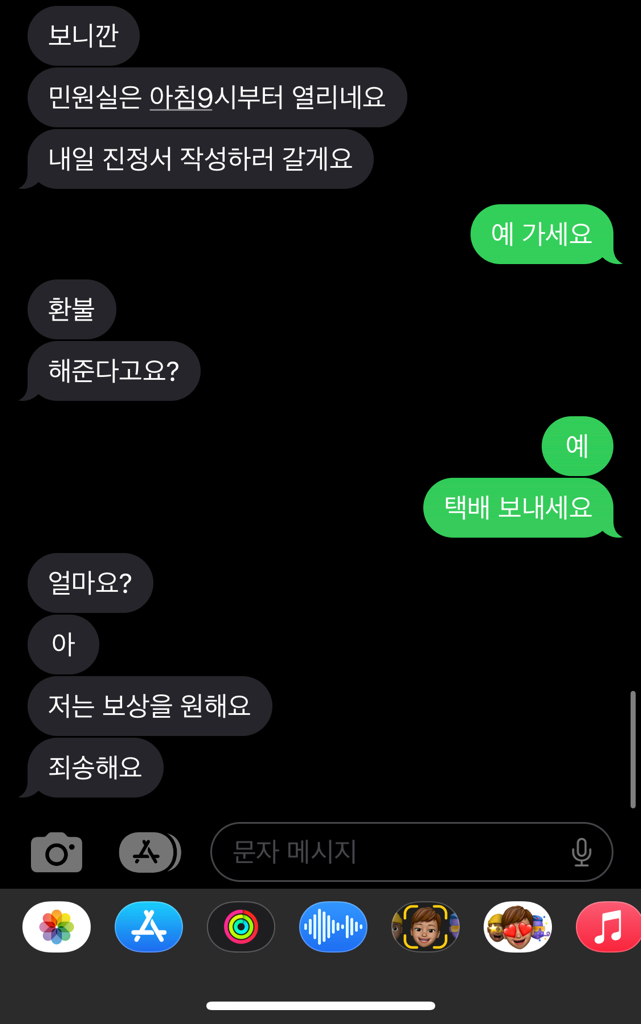The width and height of the screenshot is (641, 1024).
Task: Open the Music app in the drawer
Action: coord(608,927)
